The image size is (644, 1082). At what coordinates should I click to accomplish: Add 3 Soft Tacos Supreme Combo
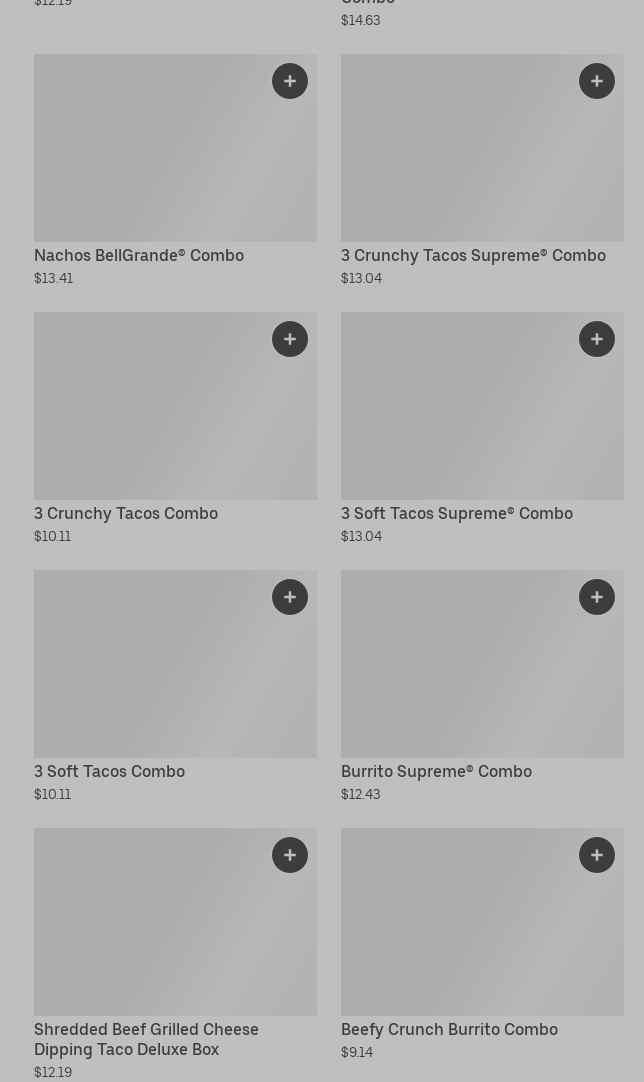pos(597,339)
